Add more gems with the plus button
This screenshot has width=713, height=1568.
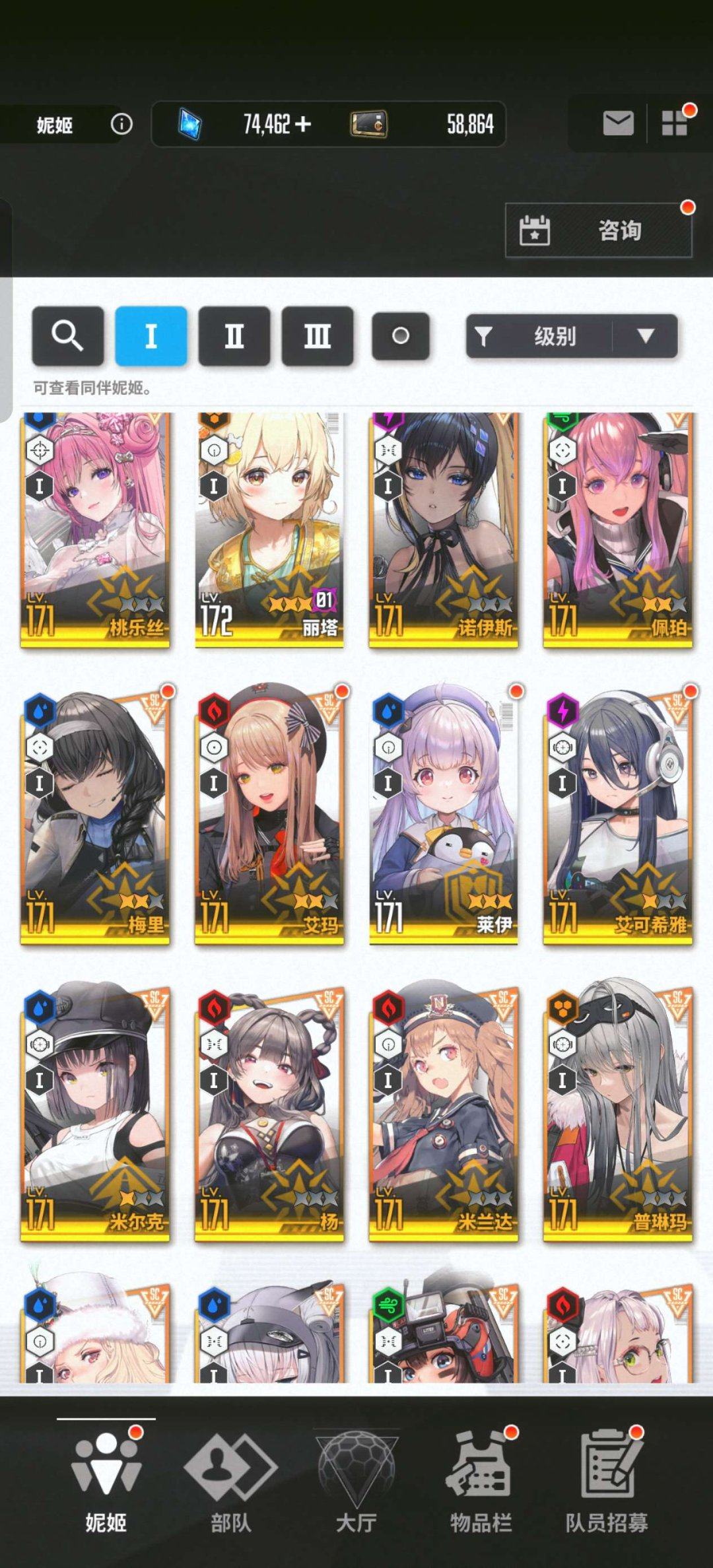[x=303, y=123]
